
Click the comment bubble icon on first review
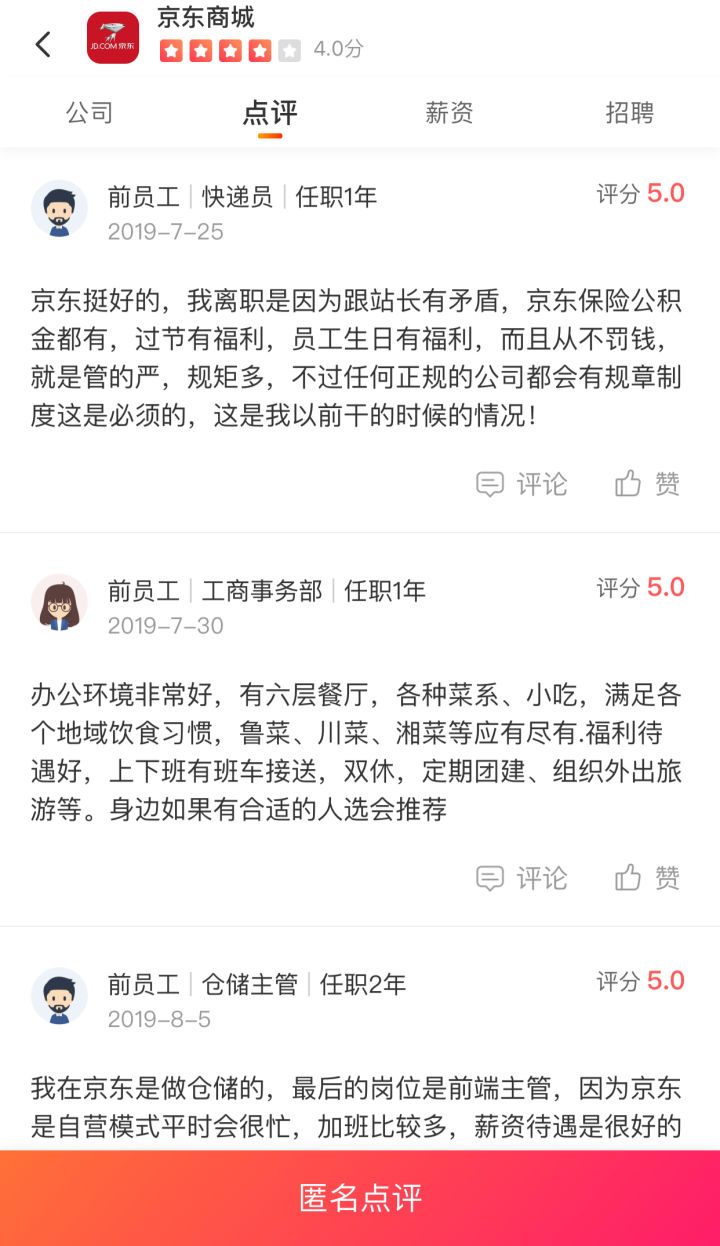point(490,484)
